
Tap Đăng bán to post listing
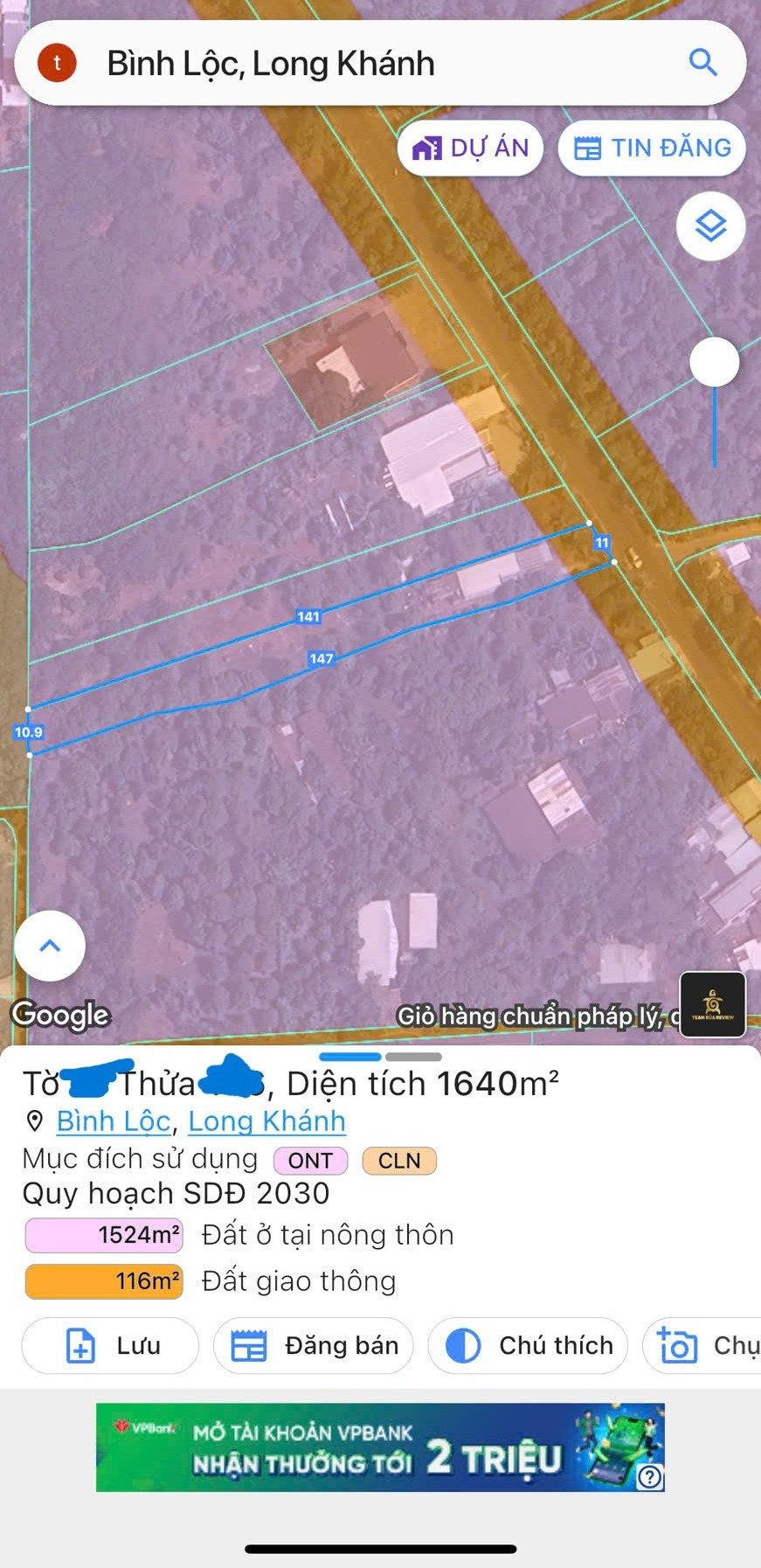314,1346
